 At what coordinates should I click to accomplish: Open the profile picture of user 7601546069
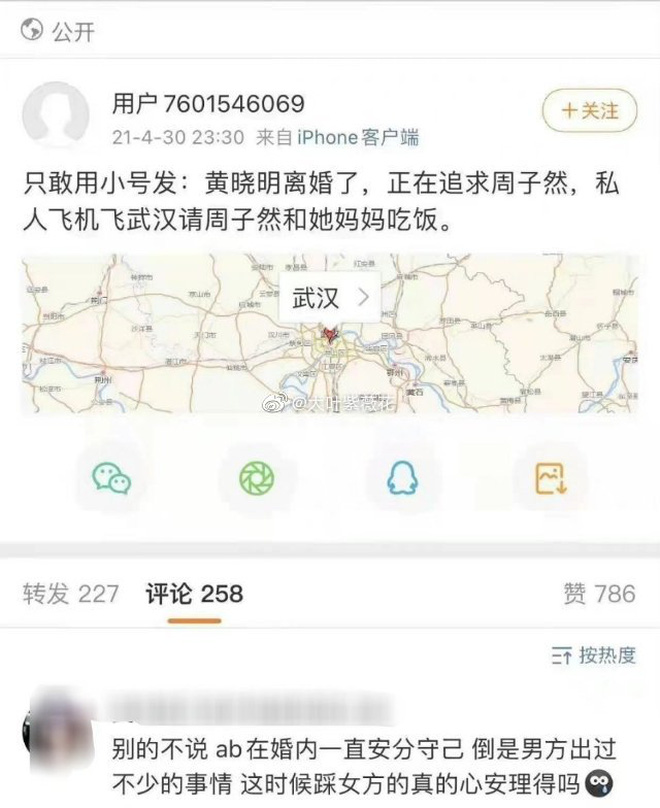55,115
